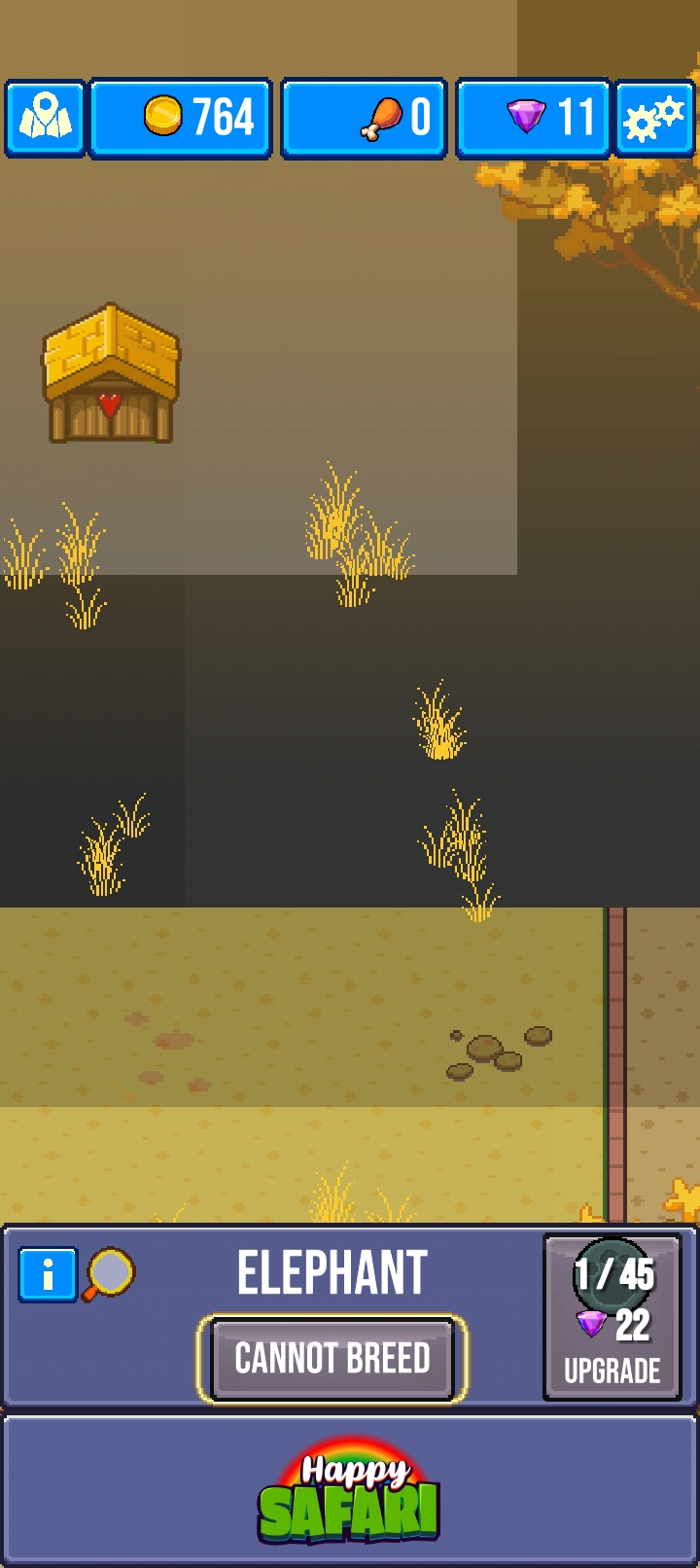The image size is (700, 1568).
Task: Upgrade habitat for 22 gems
Action: point(612,1317)
